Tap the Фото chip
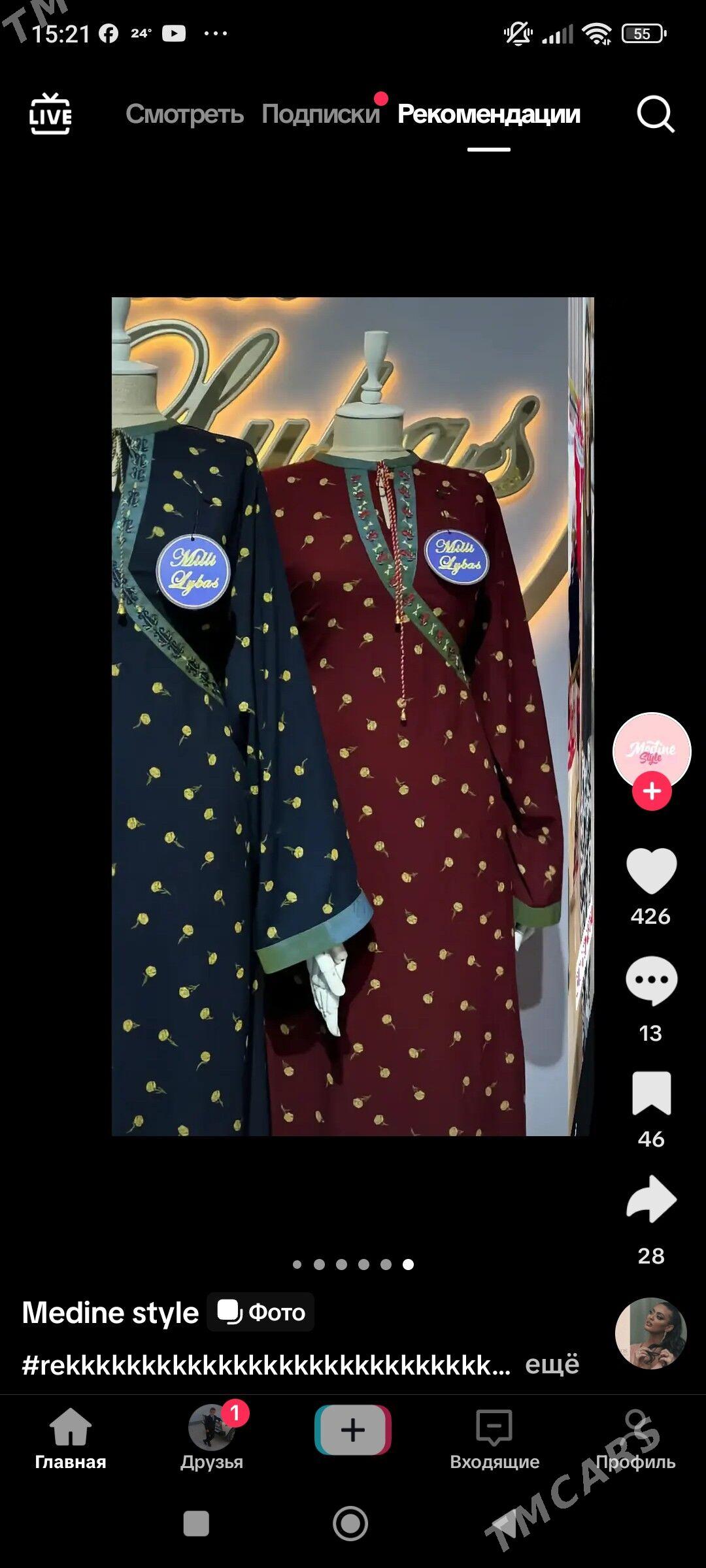 pyautogui.click(x=261, y=1312)
